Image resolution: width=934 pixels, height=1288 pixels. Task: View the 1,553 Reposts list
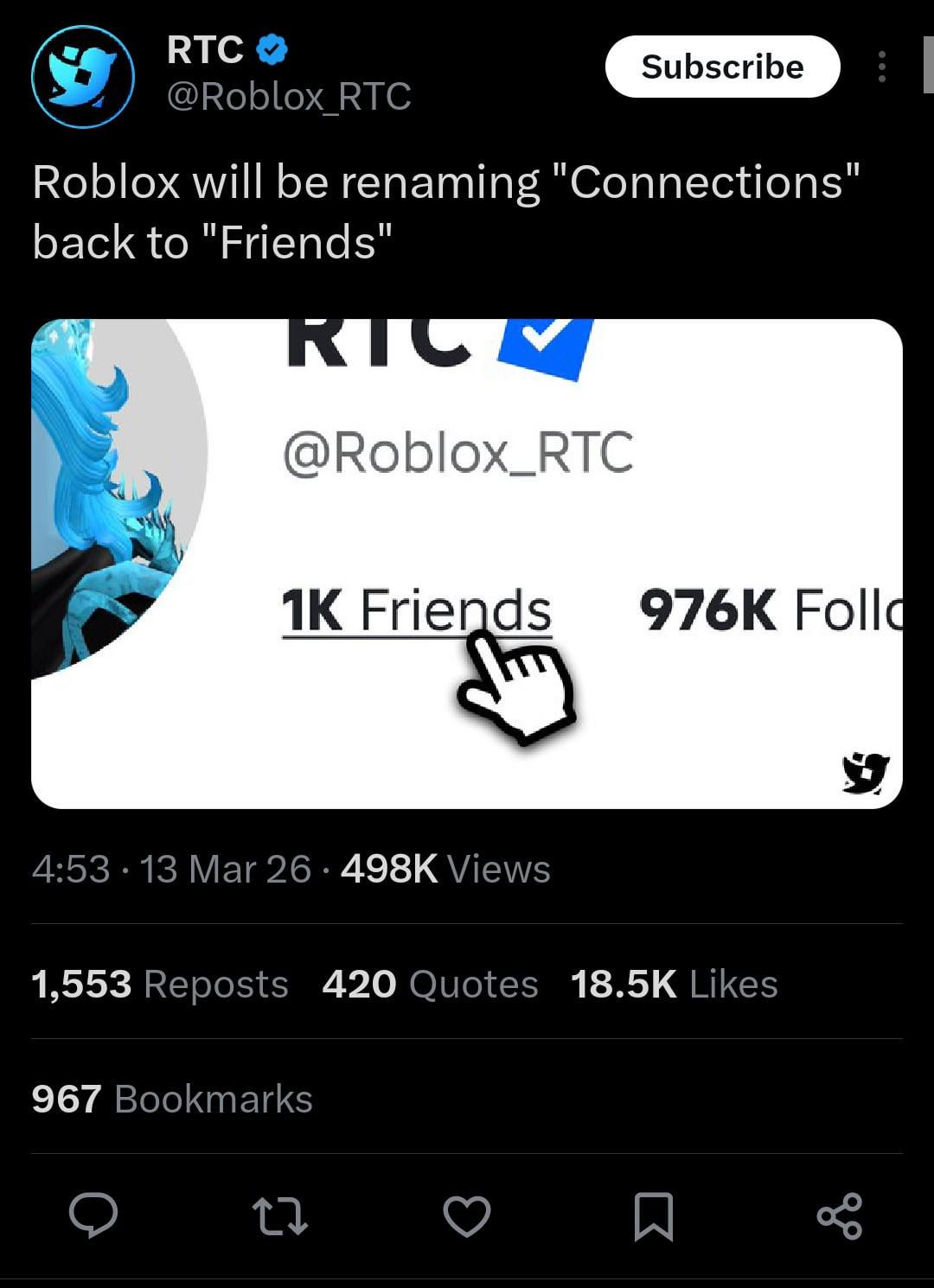tap(160, 984)
